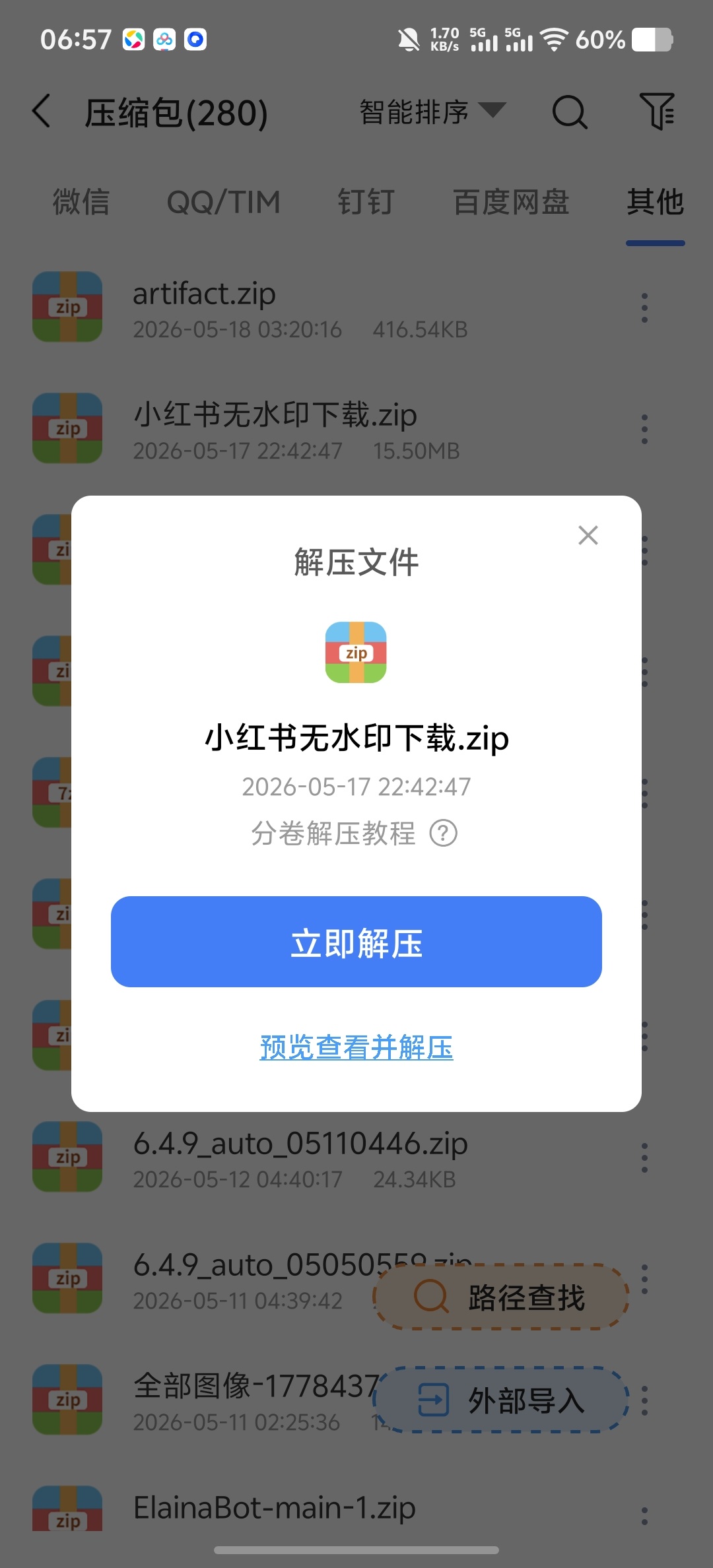Expand the 智能排序 sort dropdown
This screenshot has height=1568, width=713.
432,112
